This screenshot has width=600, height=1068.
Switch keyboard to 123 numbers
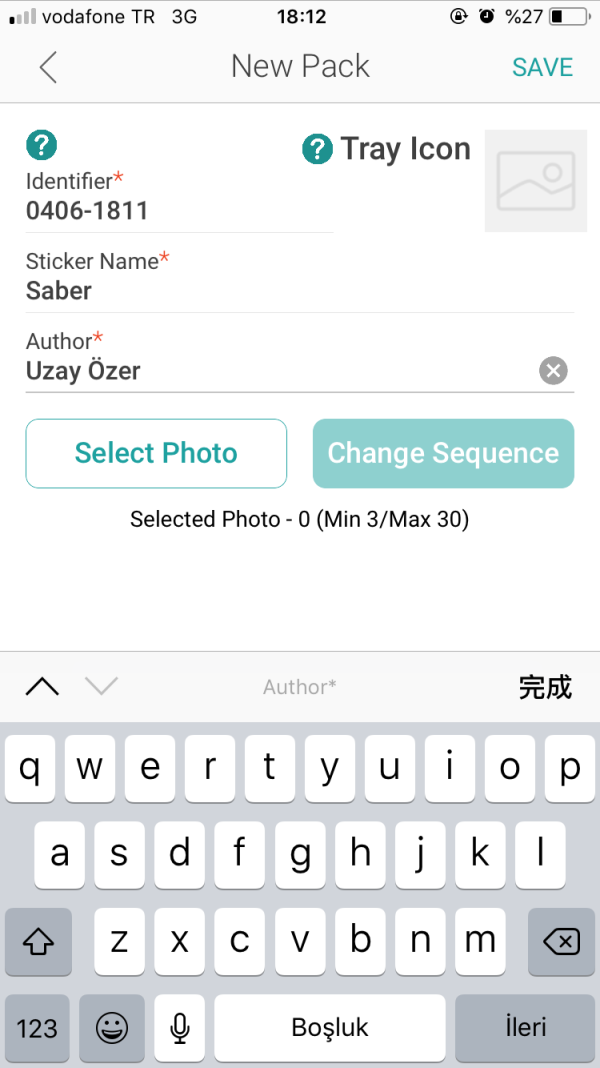tap(38, 1027)
